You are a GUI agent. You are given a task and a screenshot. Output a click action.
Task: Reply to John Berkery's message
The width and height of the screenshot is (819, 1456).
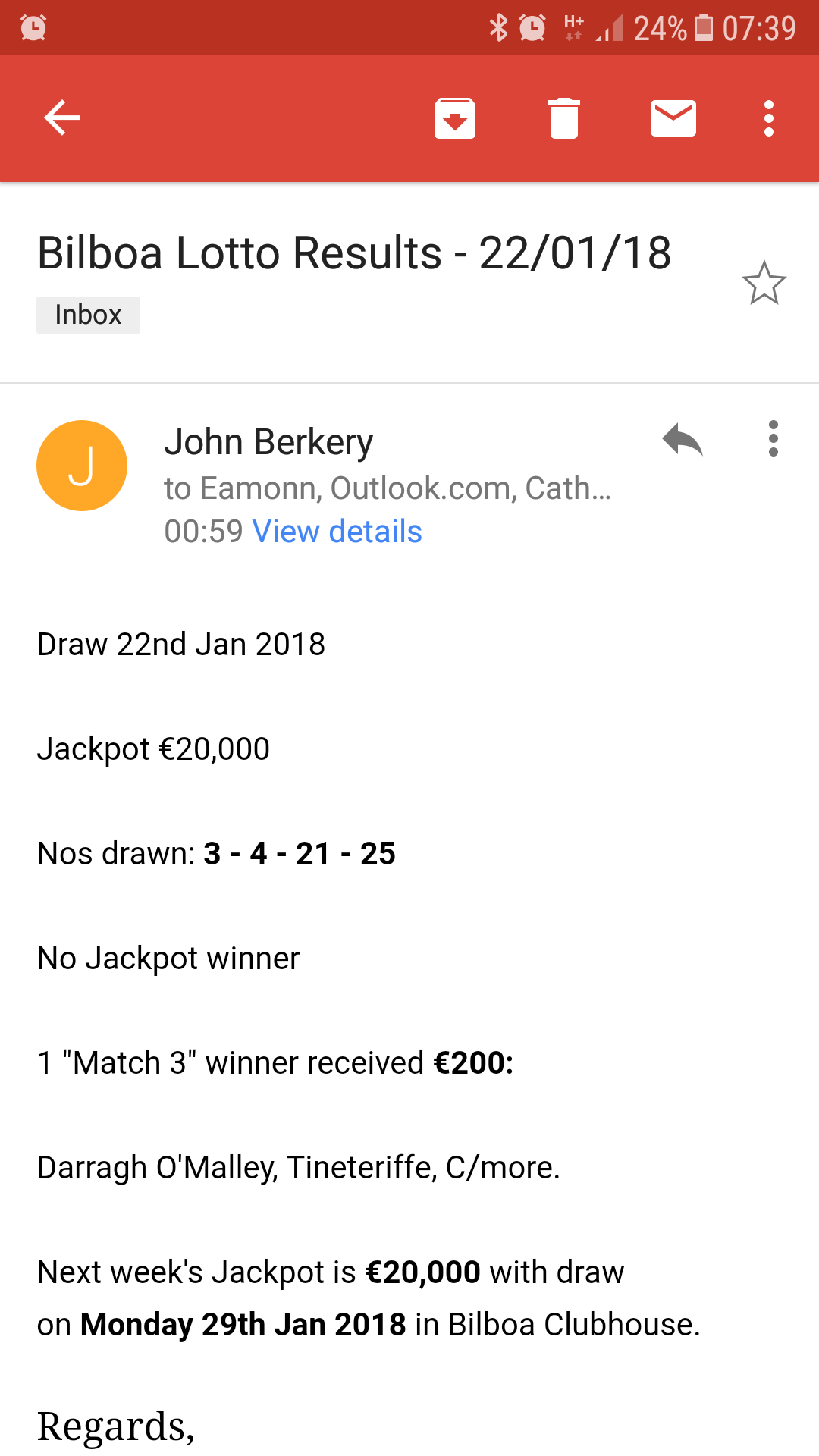[x=682, y=440]
